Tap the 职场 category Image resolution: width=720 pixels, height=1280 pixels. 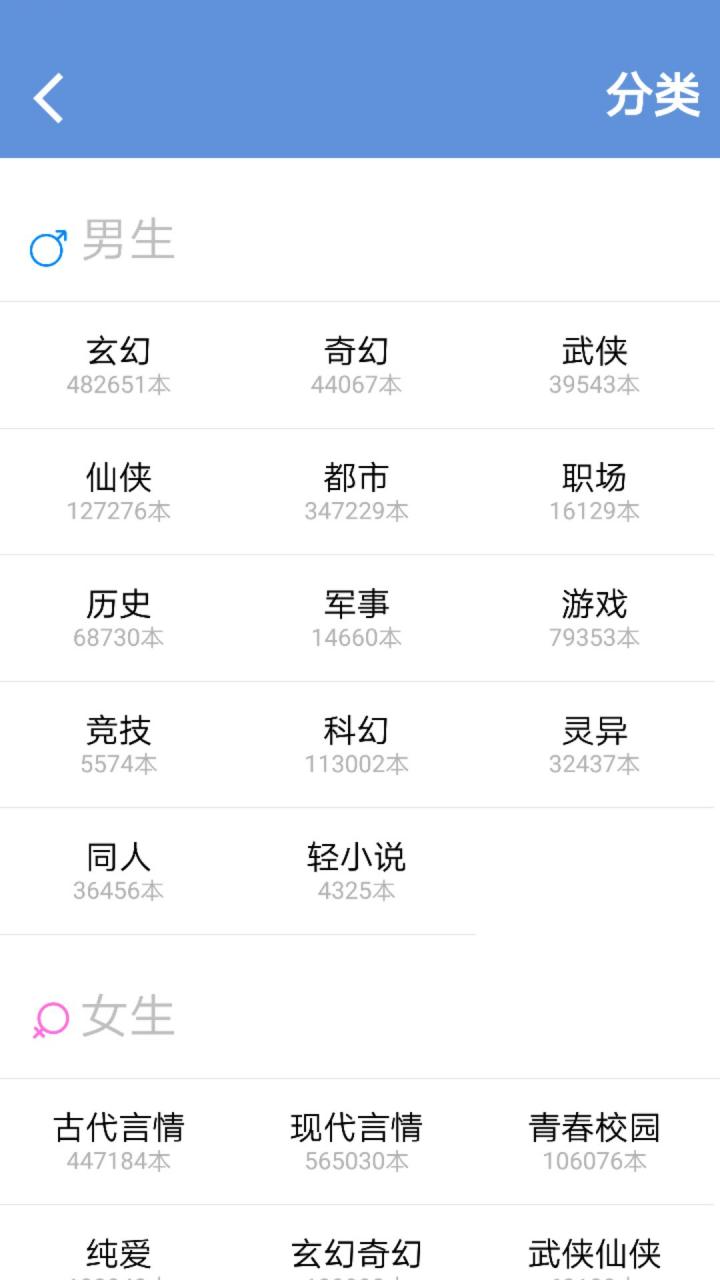594,491
